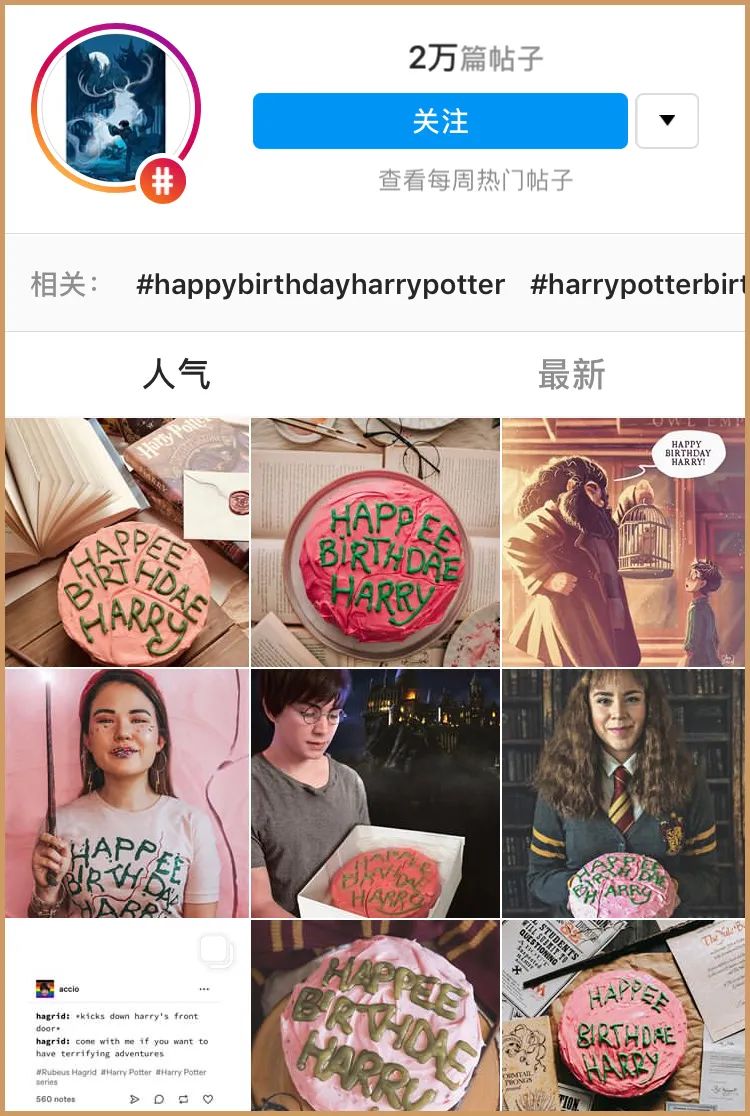
Task: Open the red cake on plate post
Action: (x=375, y=542)
